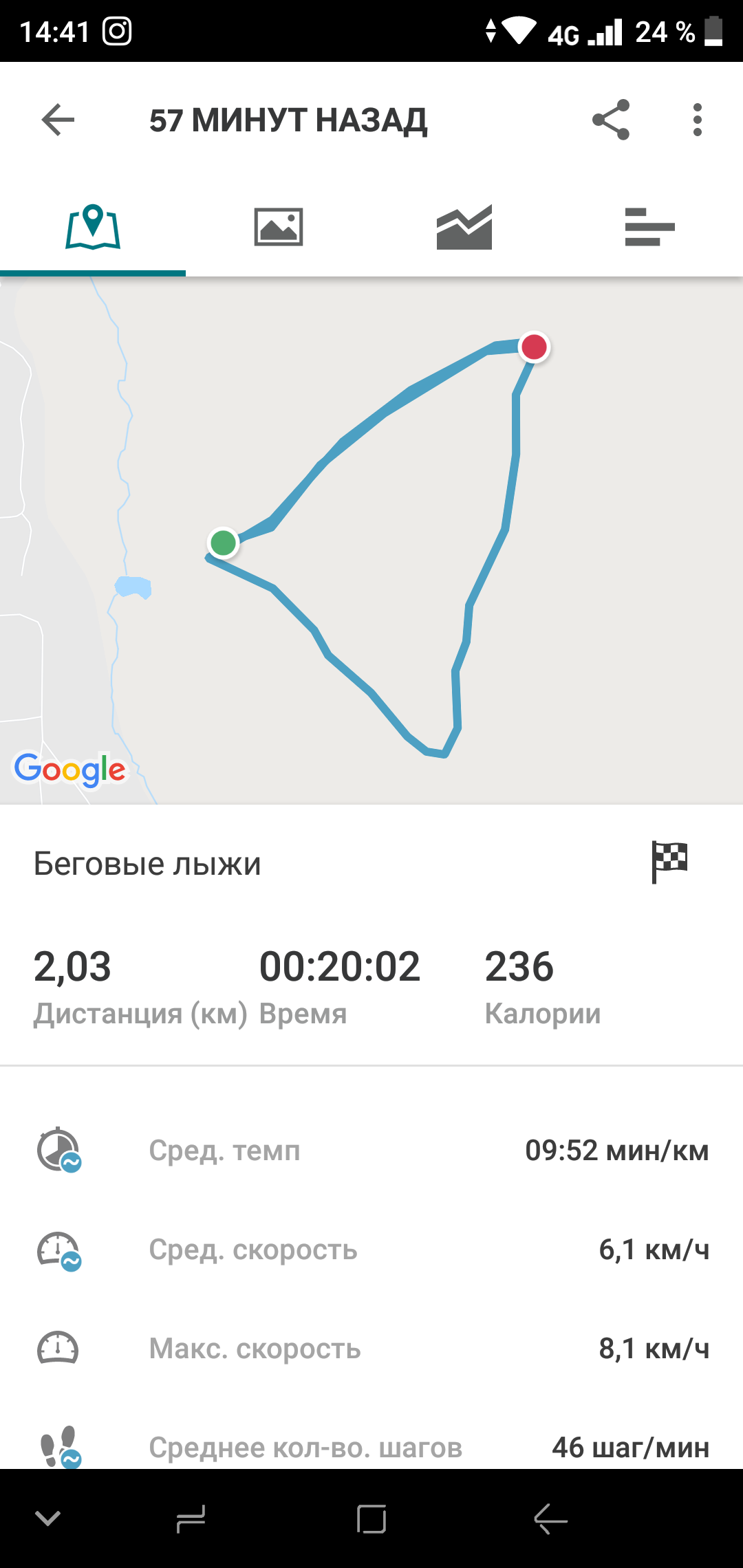
Task: Switch to the charts tab
Action: pyautogui.click(x=464, y=228)
